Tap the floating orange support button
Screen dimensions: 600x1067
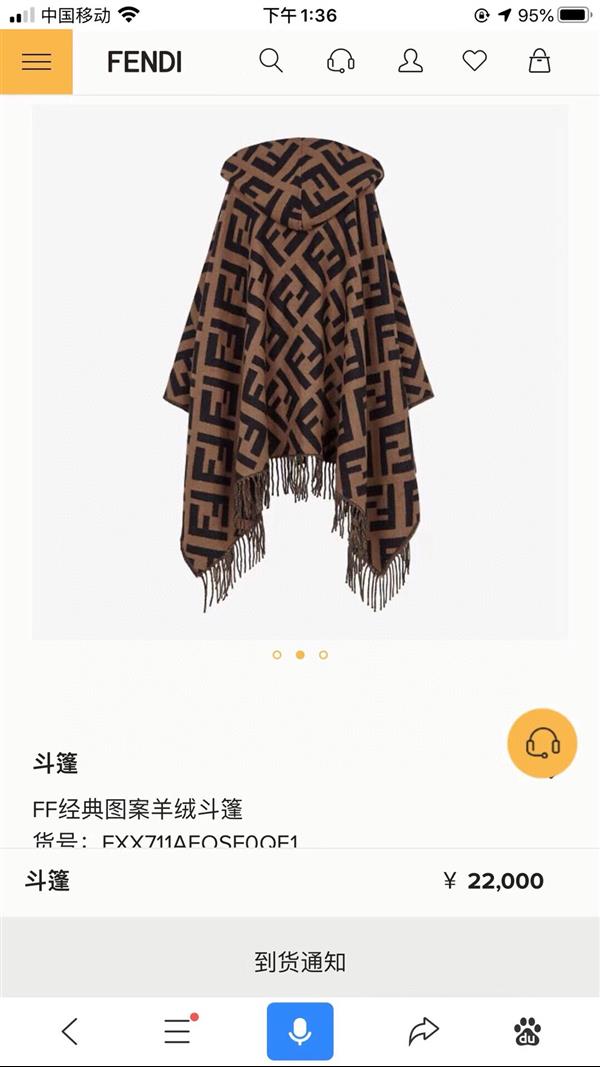pyautogui.click(x=542, y=743)
